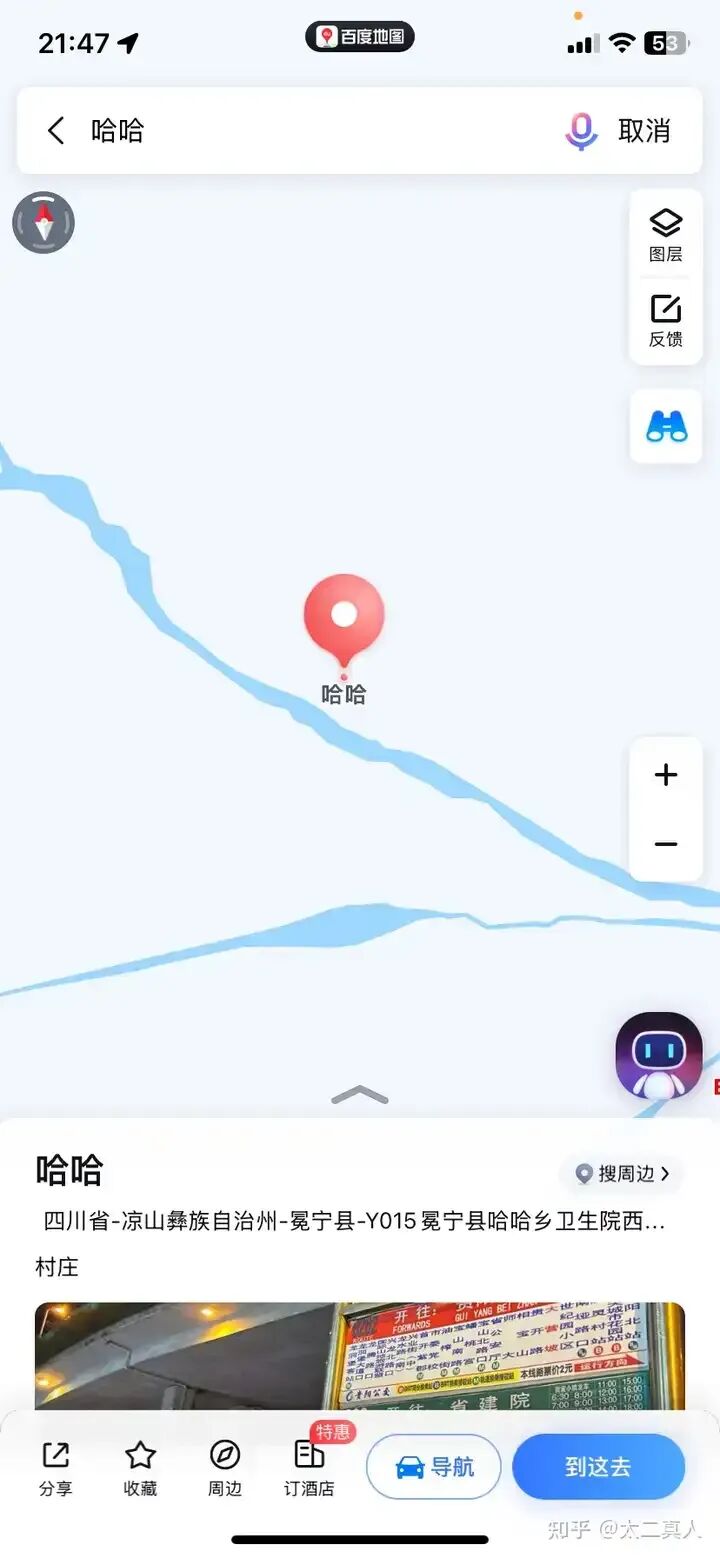The width and height of the screenshot is (720, 1558).
Task: Cancel the search with 取消
Action: [644, 131]
